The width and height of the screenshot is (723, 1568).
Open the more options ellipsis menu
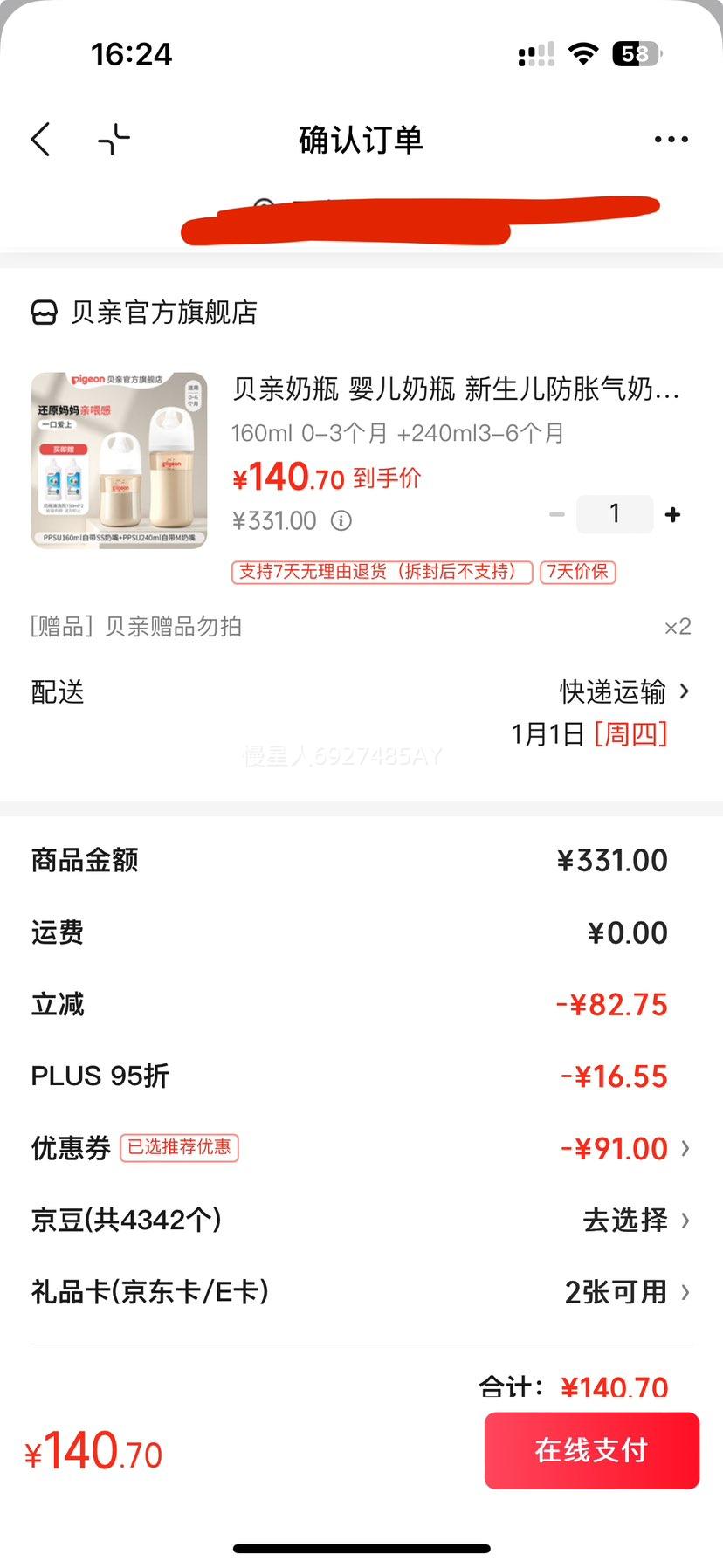point(671,139)
